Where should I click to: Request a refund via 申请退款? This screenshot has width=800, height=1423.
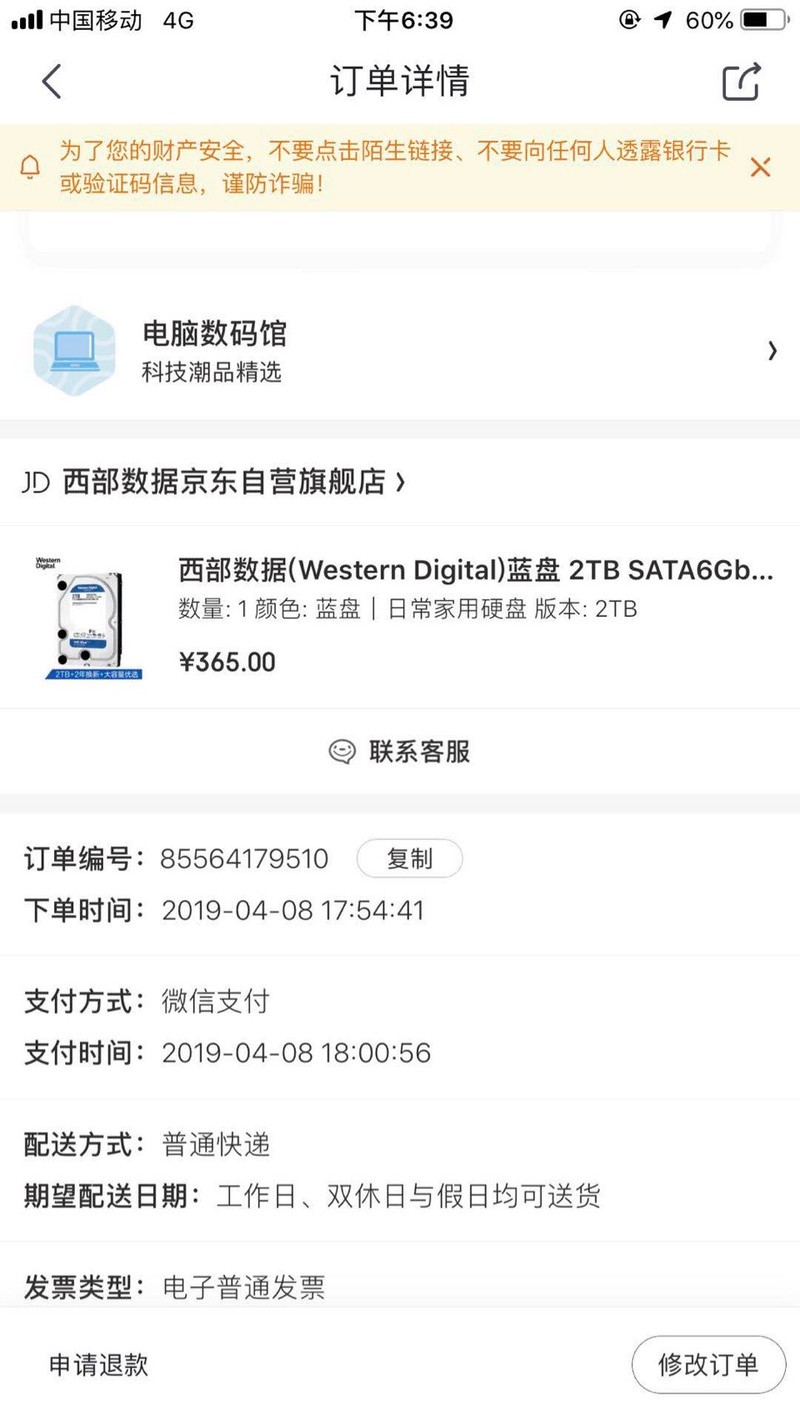pos(99,1365)
